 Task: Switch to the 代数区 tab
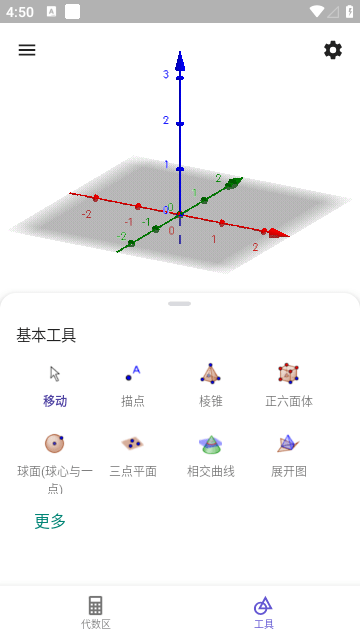tap(96, 613)
